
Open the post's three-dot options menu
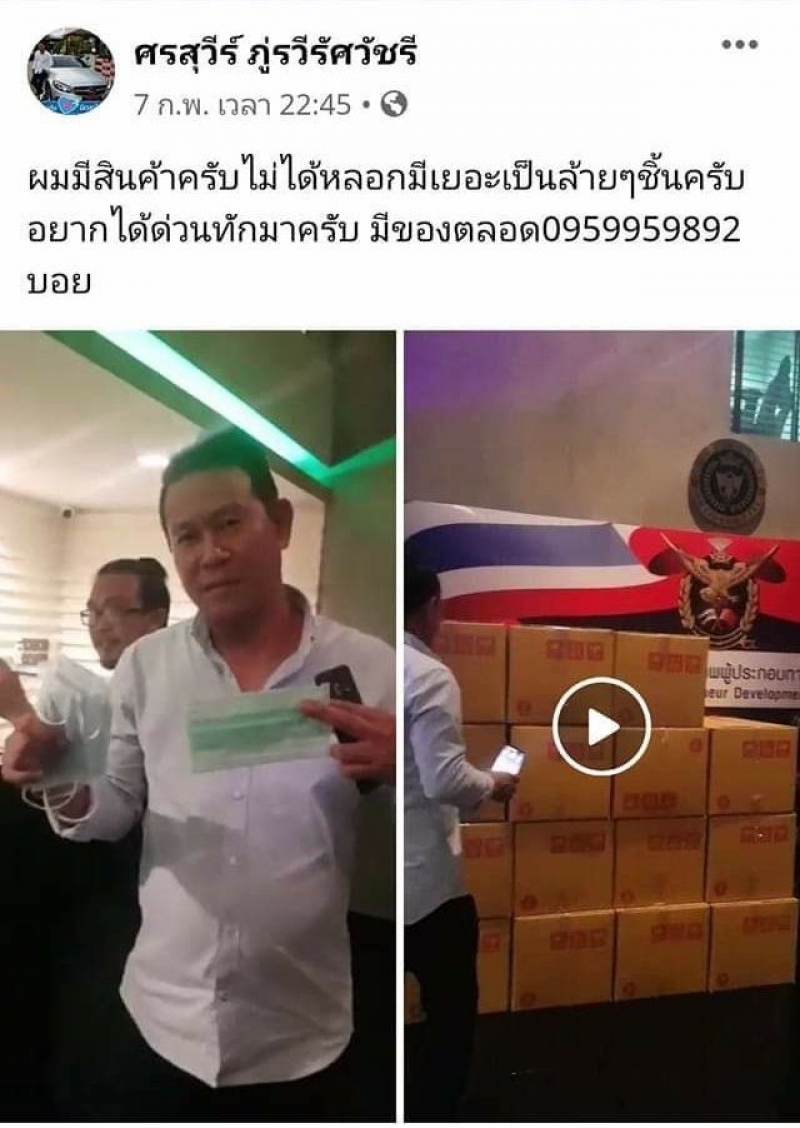pyautogui.click(x=740, y=45)
